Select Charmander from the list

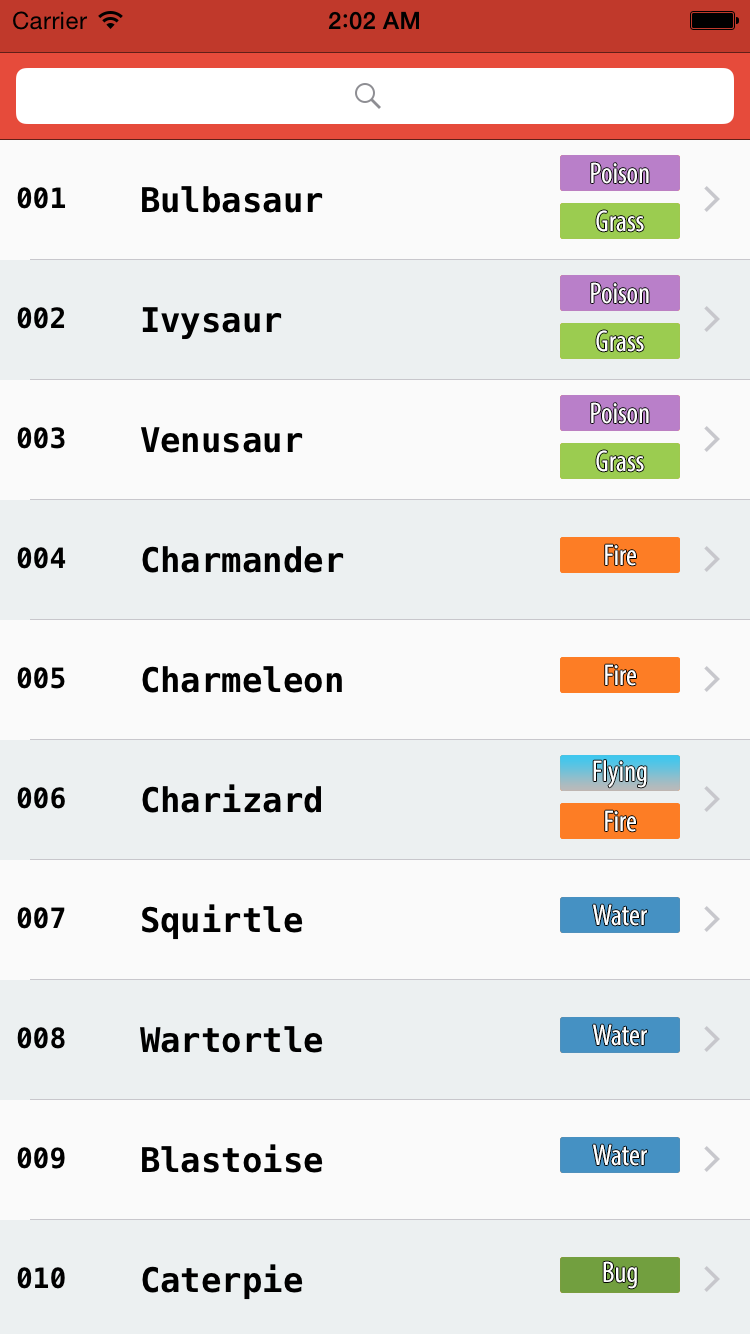point(375,560)
